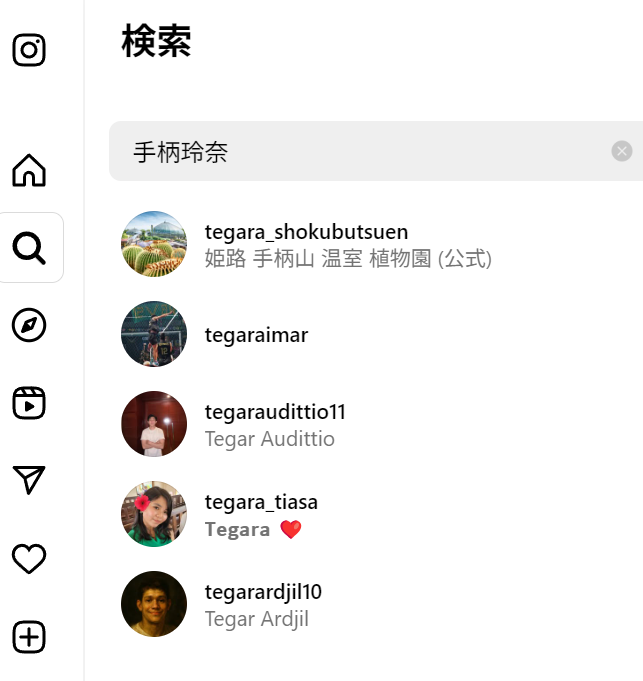
Task: Tap the search field containing 手柄玲奈
Action: pos(360,152)
